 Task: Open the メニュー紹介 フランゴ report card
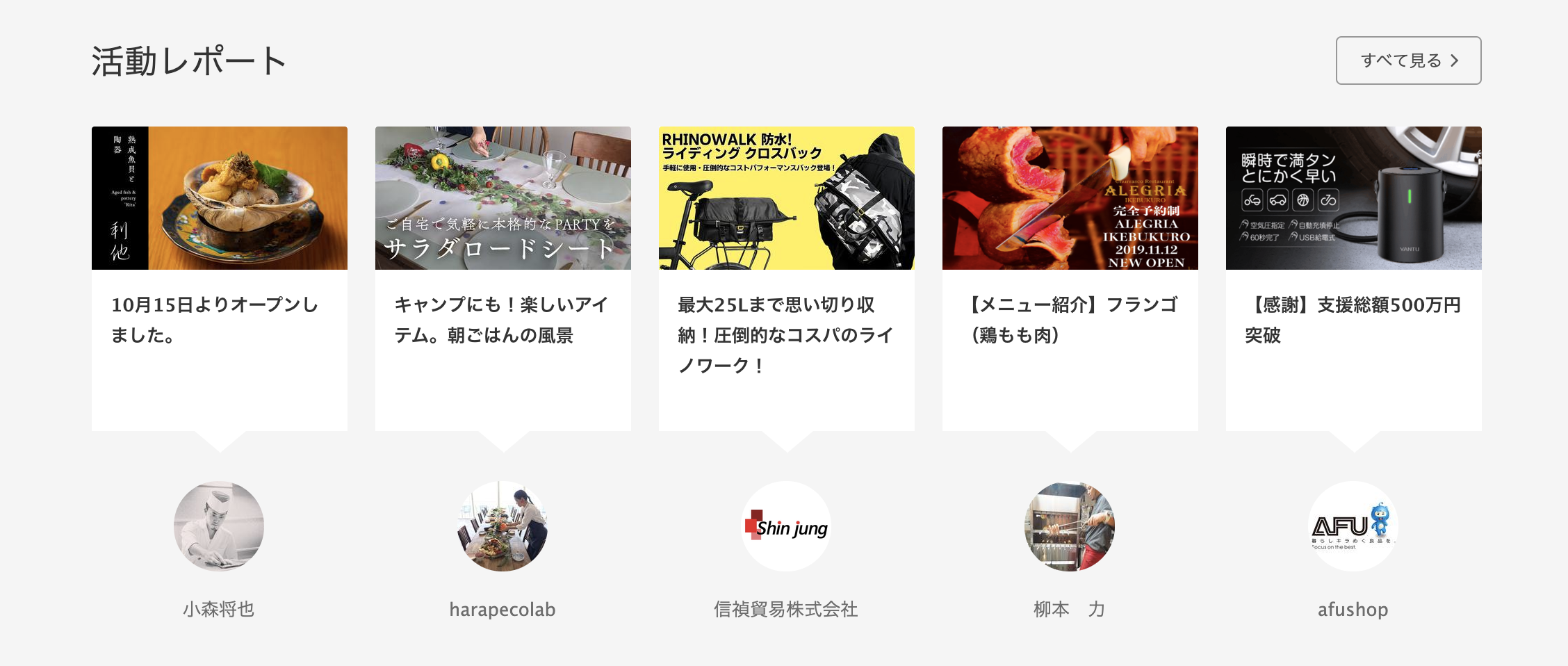tap(1070, 319)
